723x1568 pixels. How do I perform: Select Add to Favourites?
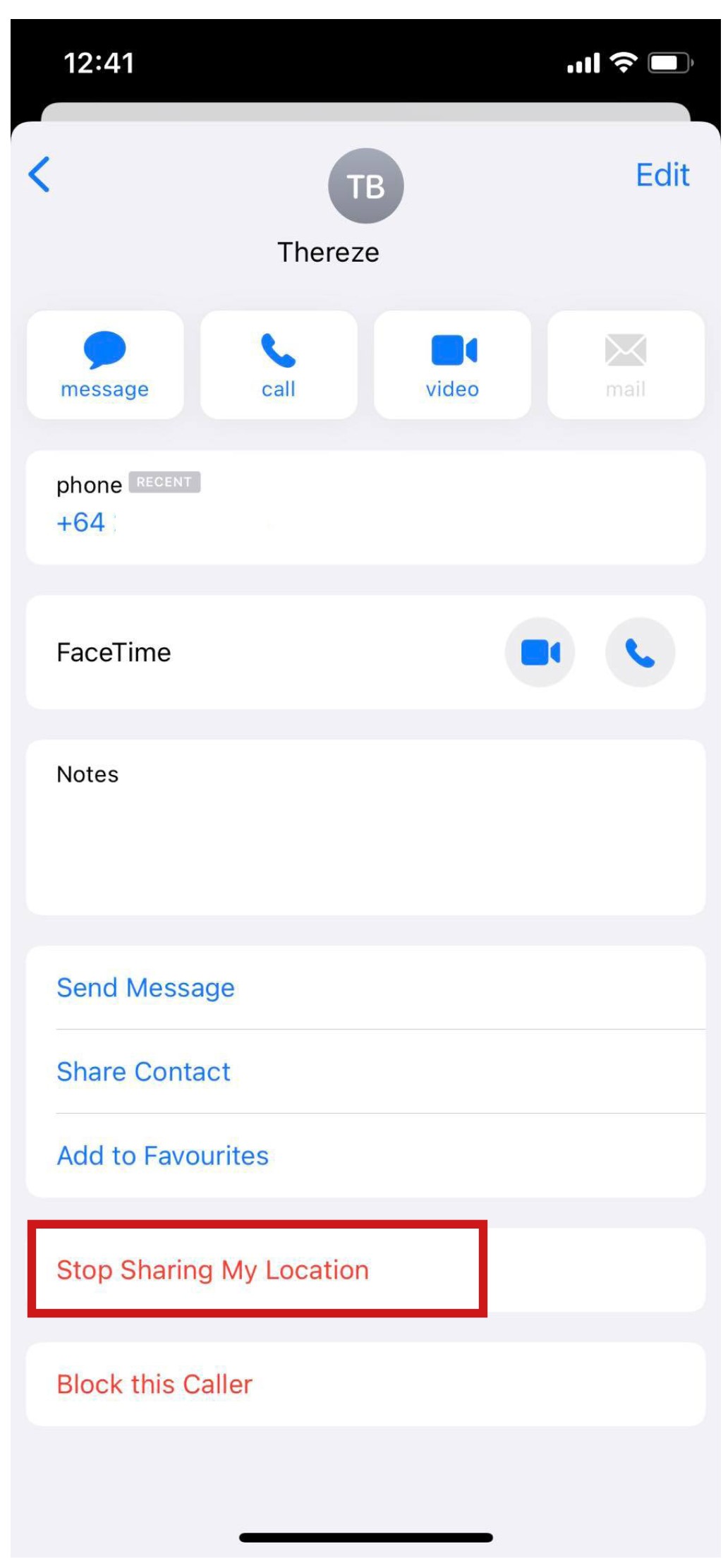coord(163,1155)
